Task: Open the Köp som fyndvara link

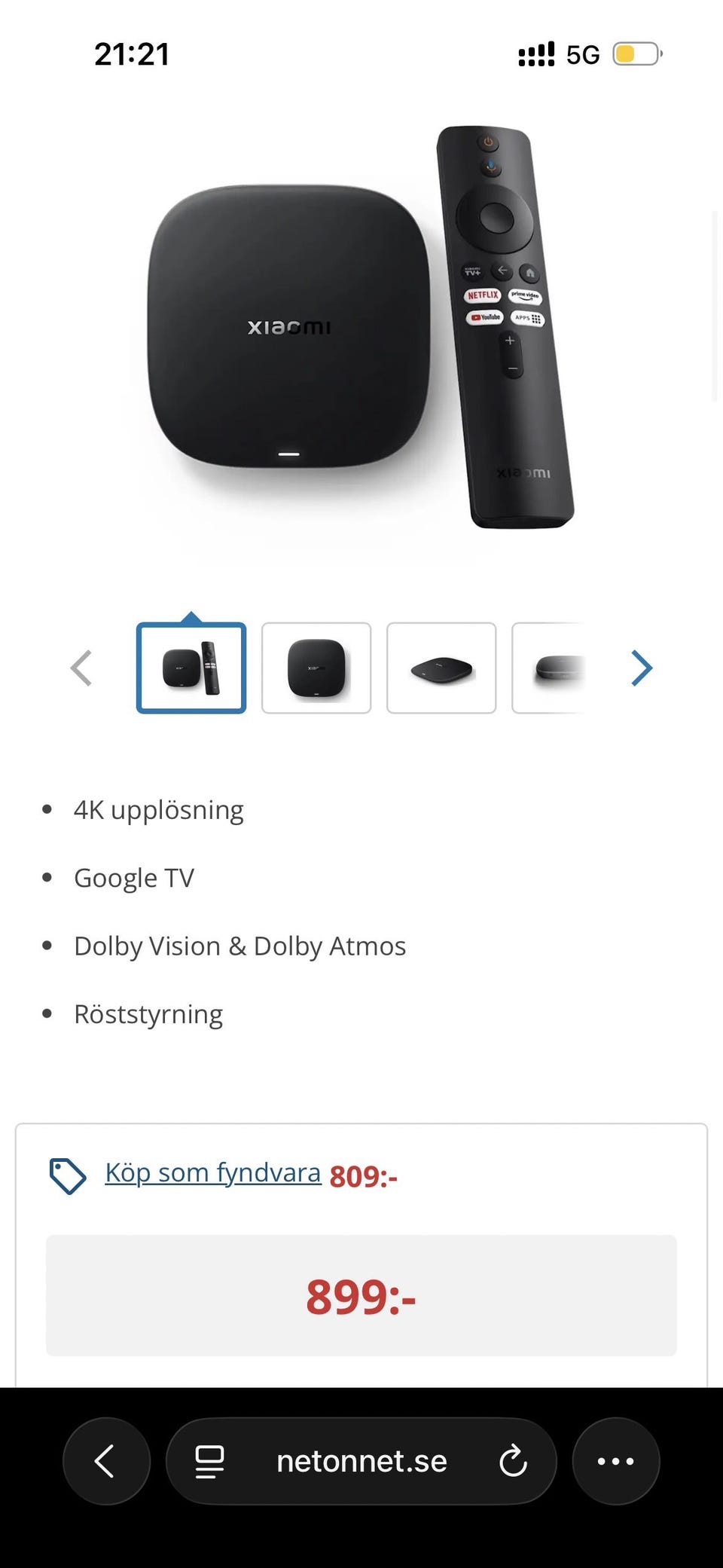Action: click(212, 1173)
